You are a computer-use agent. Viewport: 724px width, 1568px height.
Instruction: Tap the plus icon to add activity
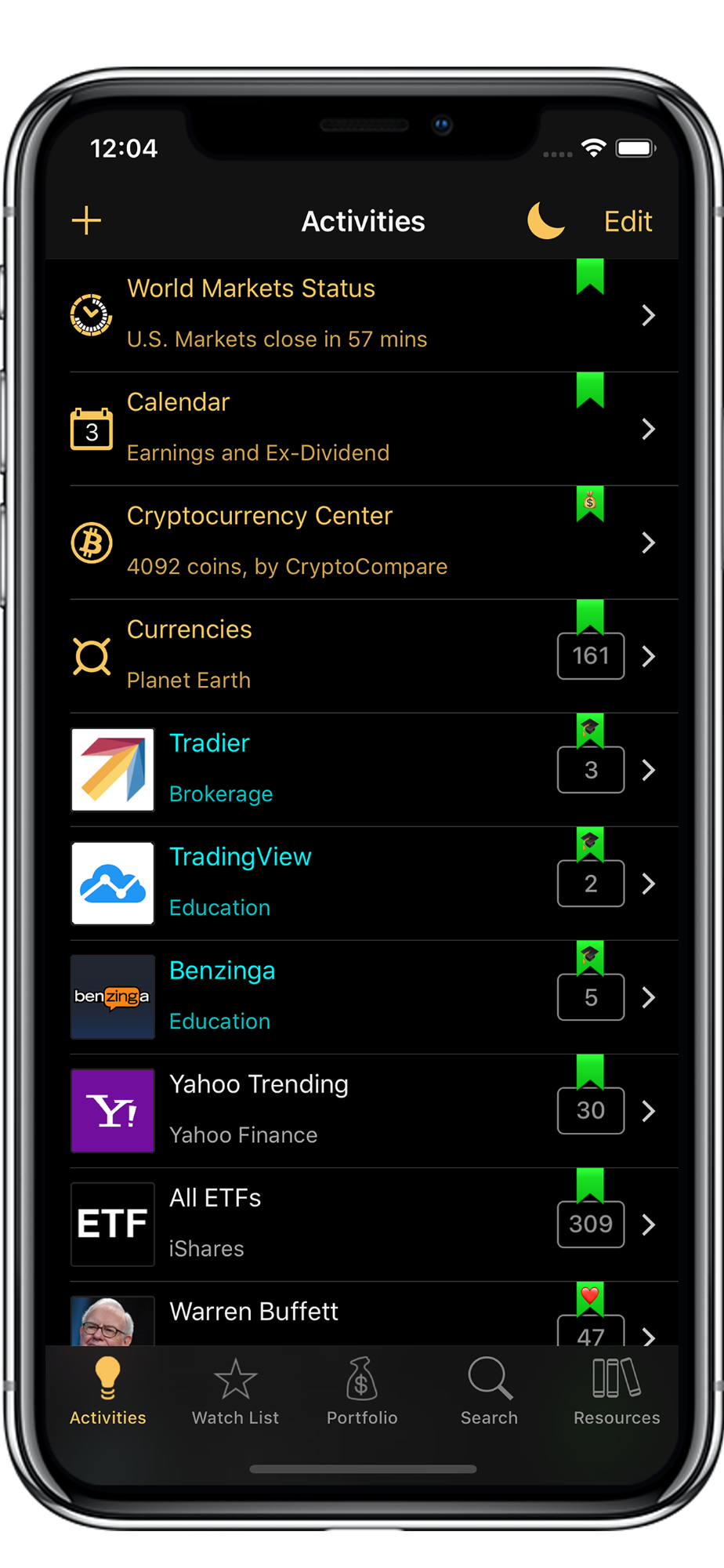point(86,221)
